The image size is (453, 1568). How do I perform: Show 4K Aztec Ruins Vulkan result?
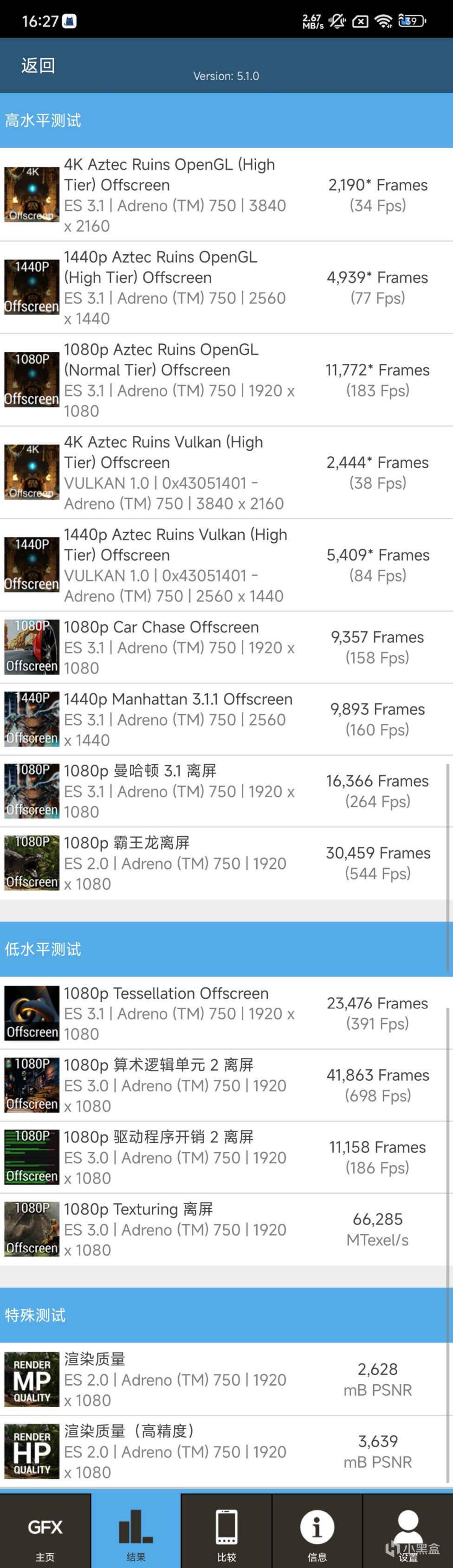coord(226,472)
